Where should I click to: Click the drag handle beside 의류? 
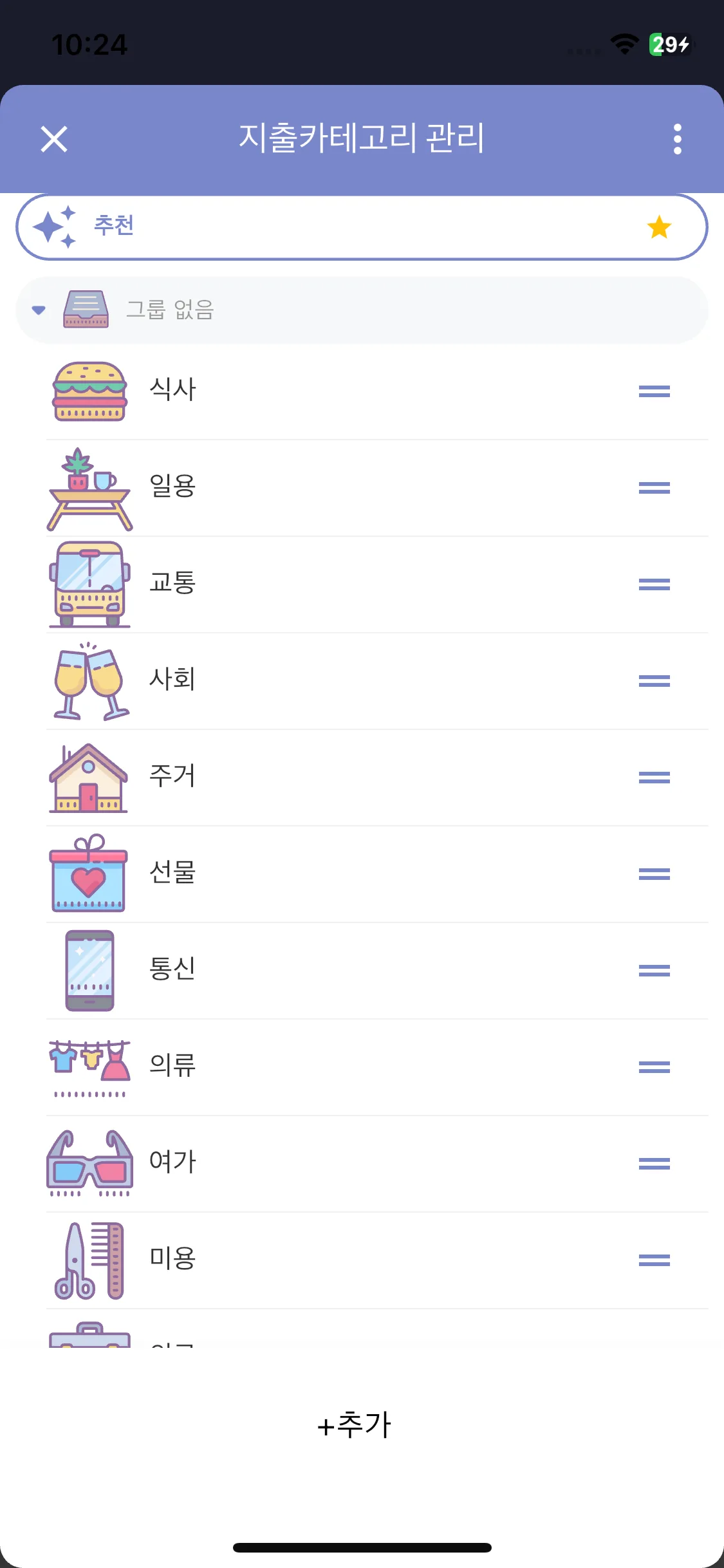click(654, 1067)
